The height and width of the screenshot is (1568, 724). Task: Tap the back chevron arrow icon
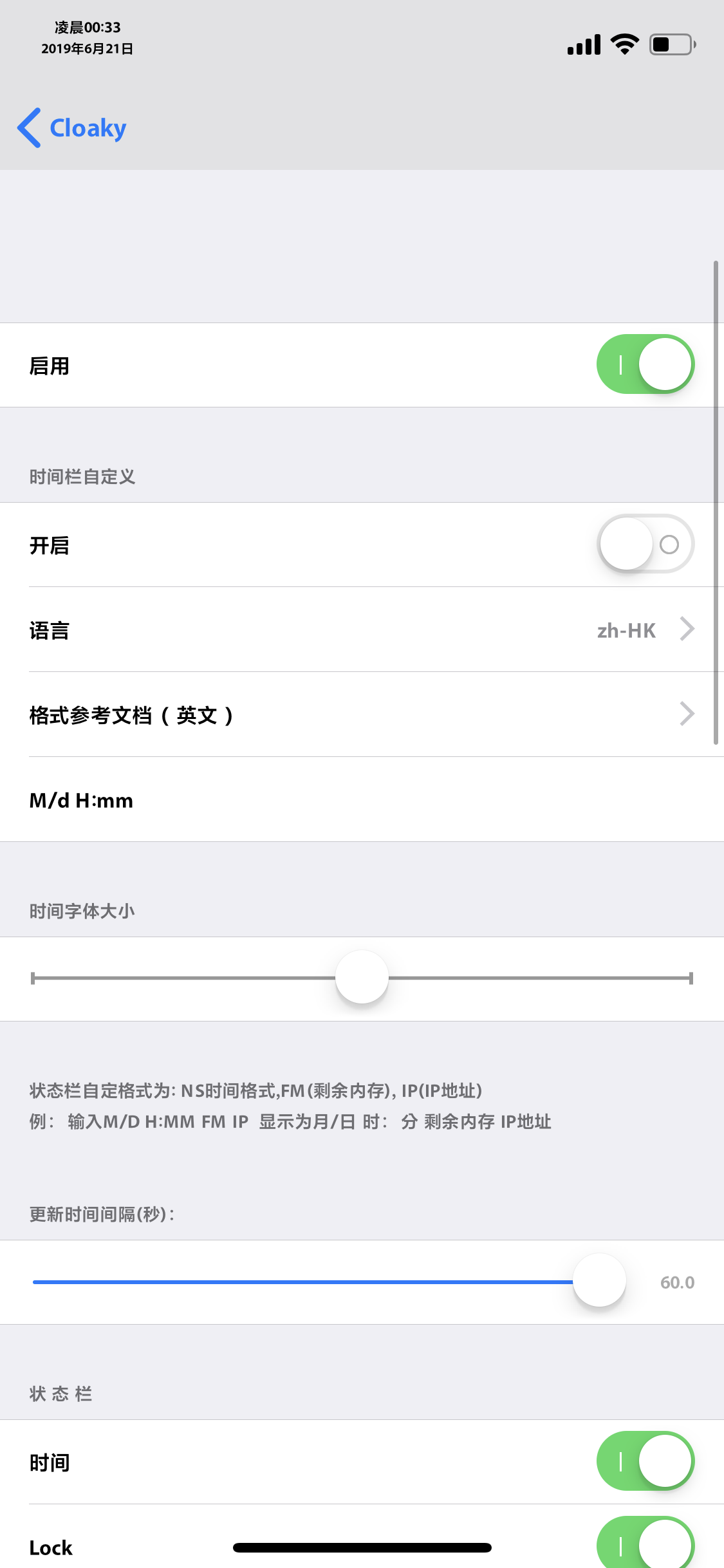click(x=28, y=127)
